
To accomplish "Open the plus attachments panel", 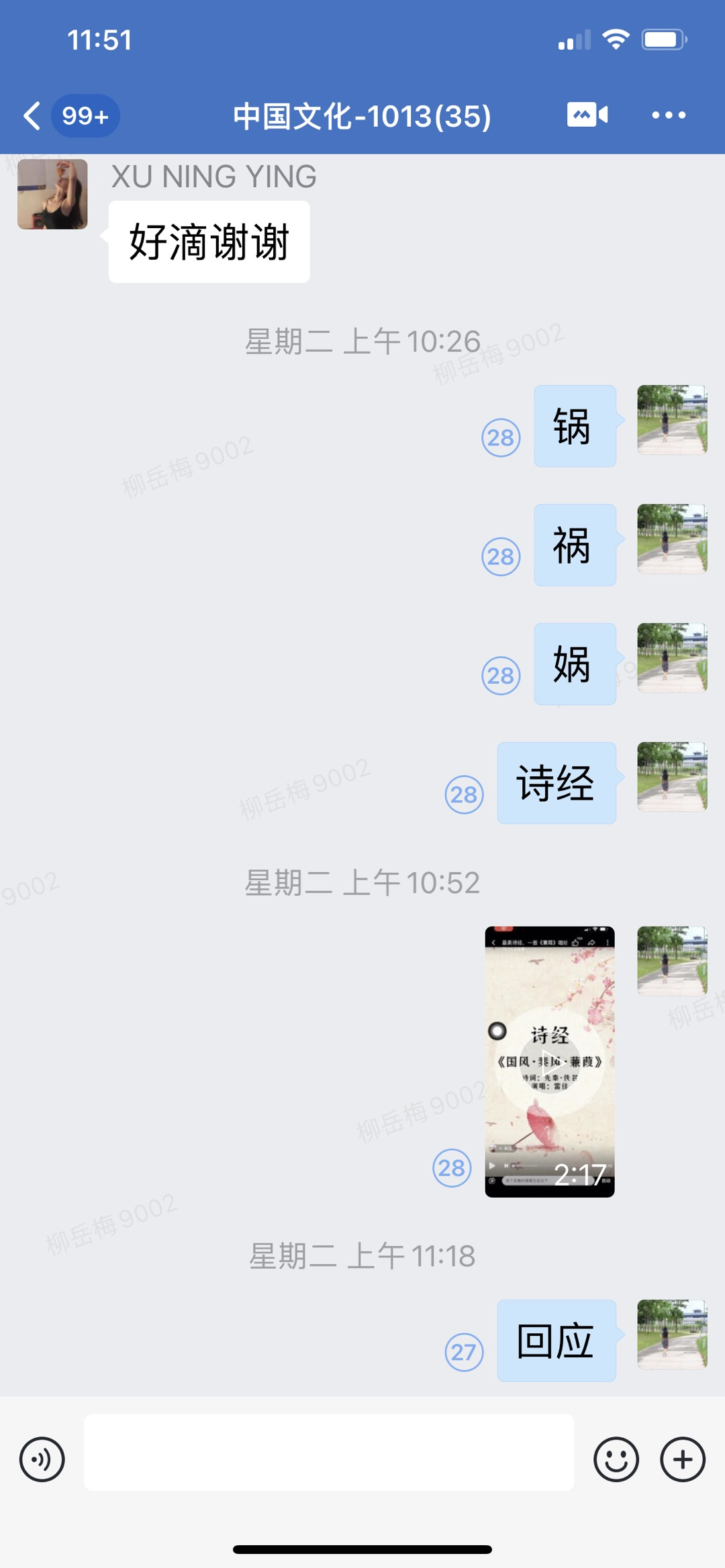I will [x=682, y=1459].
